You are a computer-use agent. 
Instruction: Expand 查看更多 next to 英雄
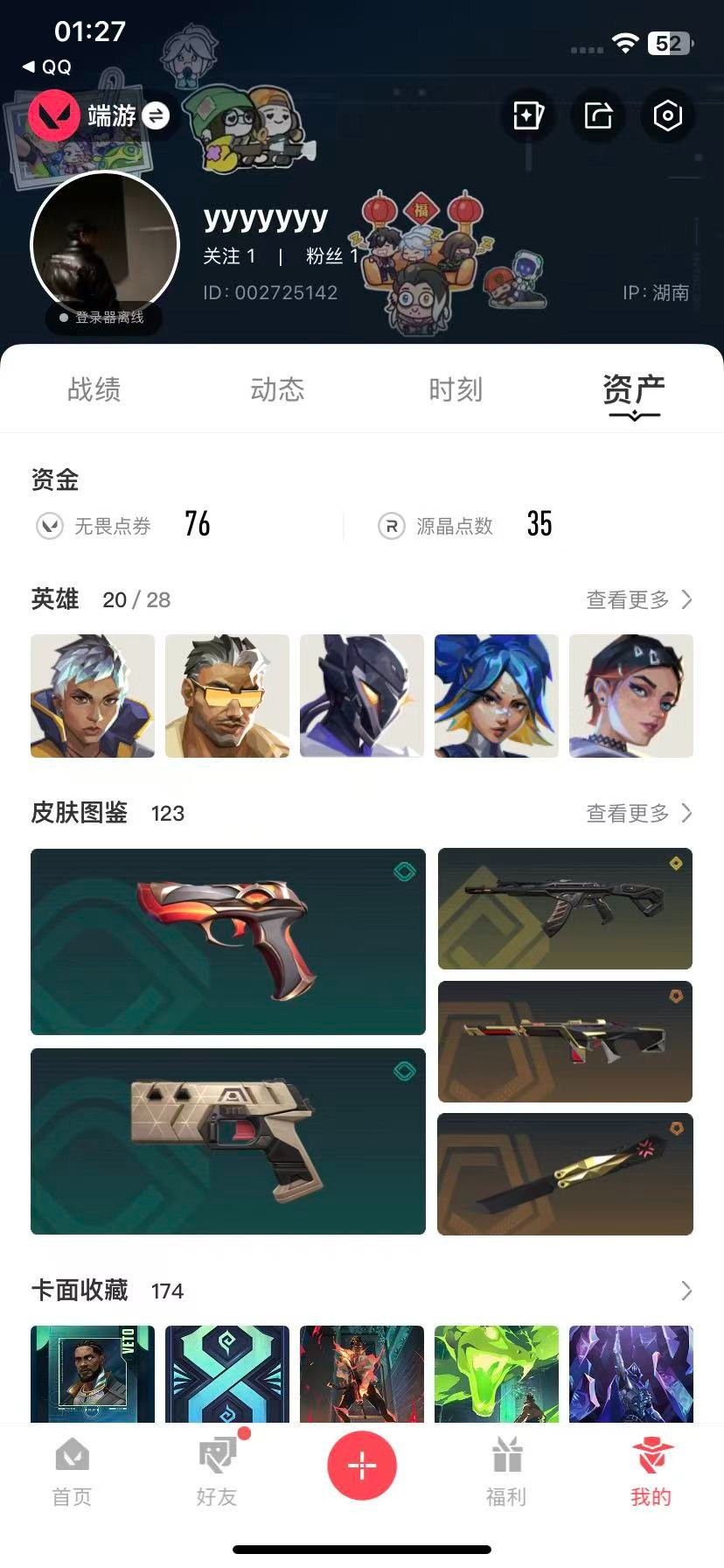coord(639,600)
